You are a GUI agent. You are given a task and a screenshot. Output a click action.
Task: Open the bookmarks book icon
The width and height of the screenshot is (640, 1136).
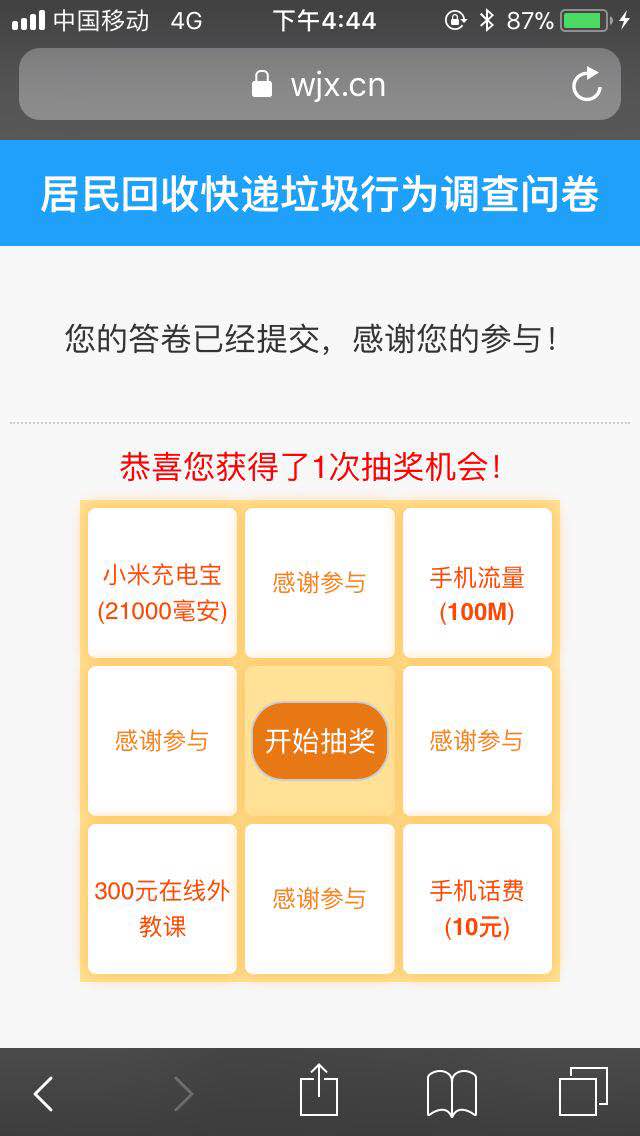click(x=452, y=1093)
